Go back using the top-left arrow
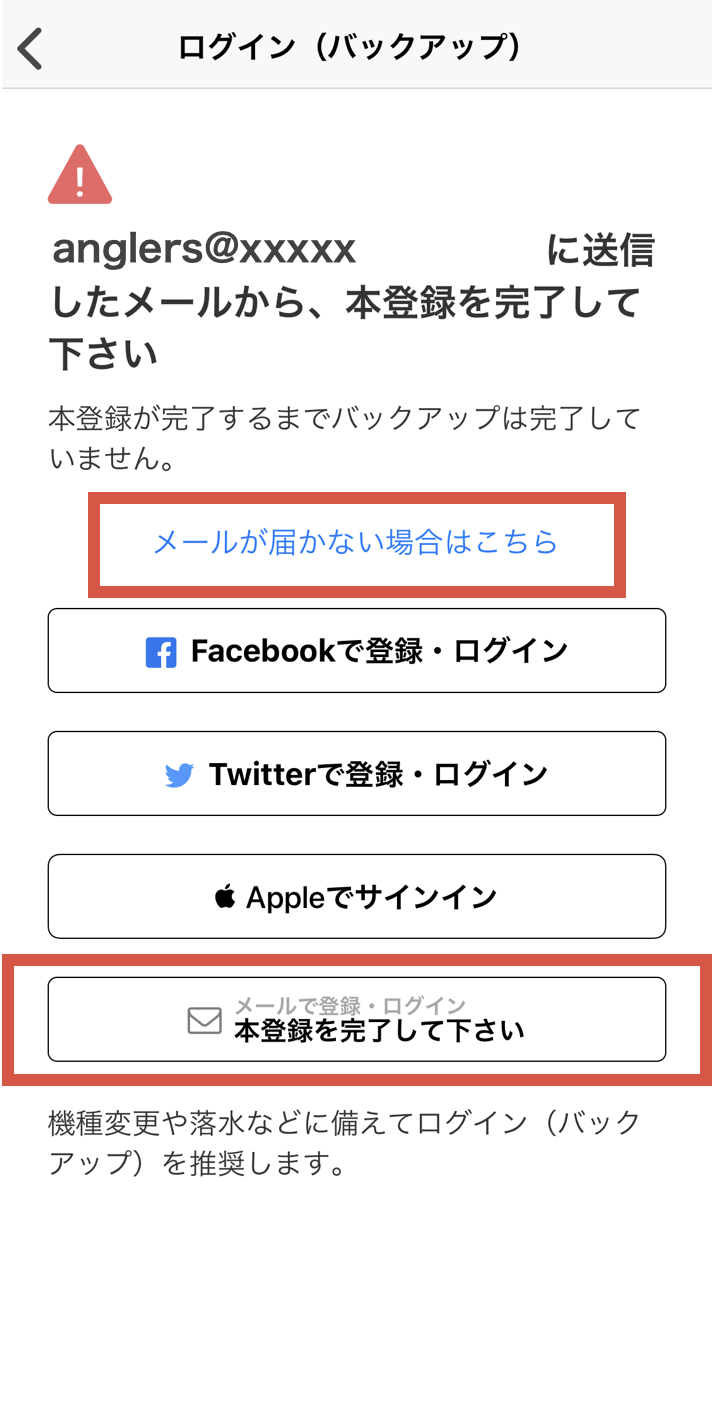This screenshot has height=1422, width=714. click(x=31, y=47)
